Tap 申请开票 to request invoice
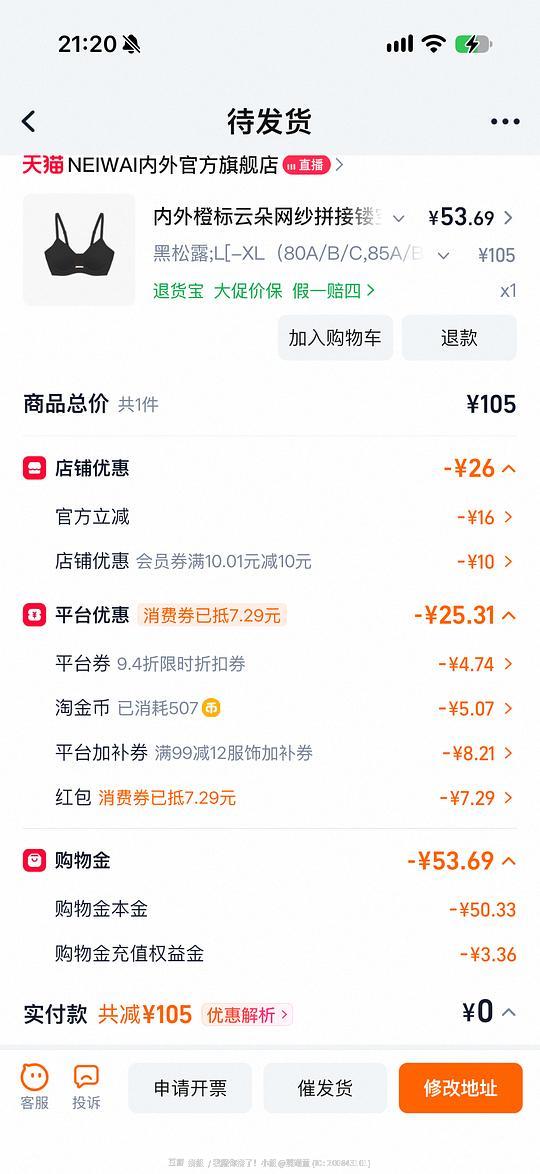This screenshot has height=1174, width=540. pos(190,1088)
